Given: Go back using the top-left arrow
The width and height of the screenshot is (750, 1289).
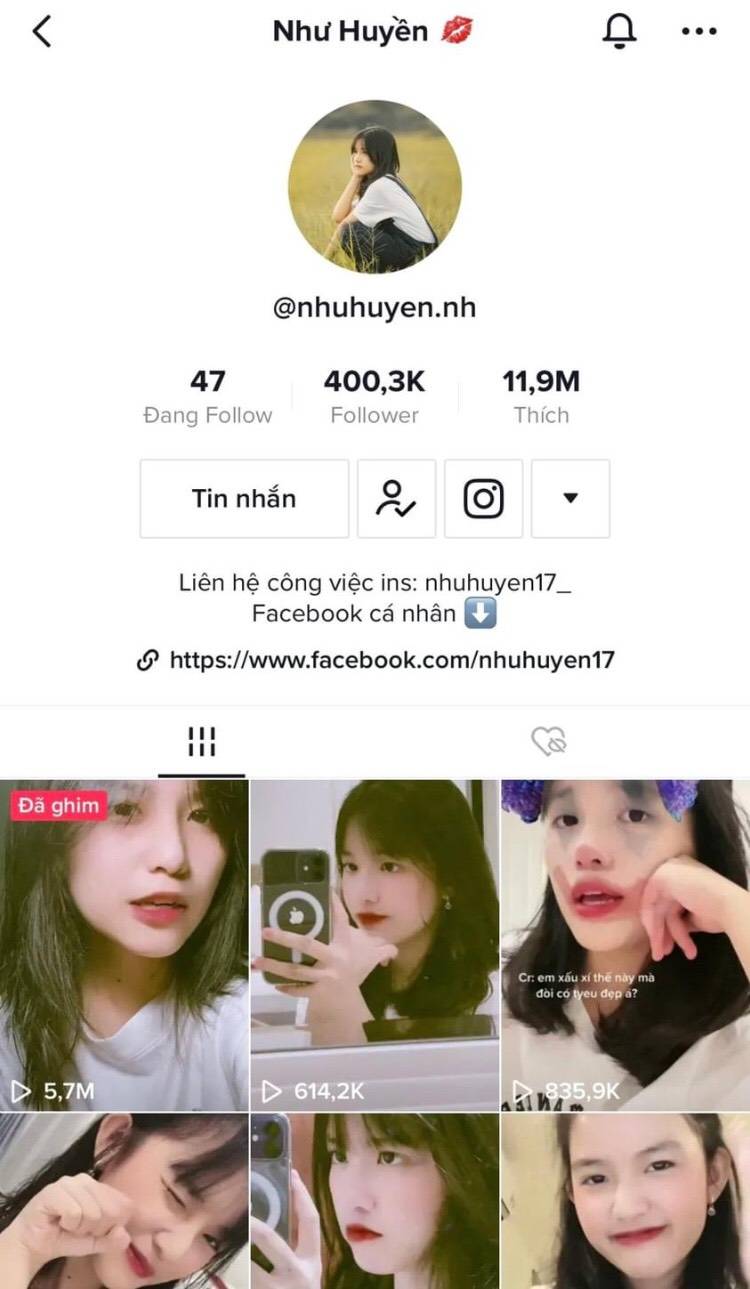Looking at the screenshot, I should 41,32.
